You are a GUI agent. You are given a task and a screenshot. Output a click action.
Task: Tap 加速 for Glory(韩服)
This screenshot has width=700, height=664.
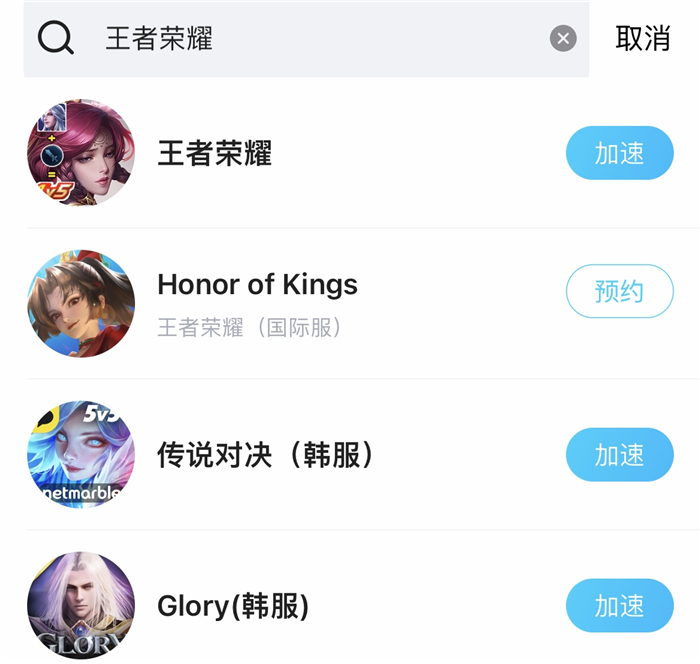coord(620,606)
